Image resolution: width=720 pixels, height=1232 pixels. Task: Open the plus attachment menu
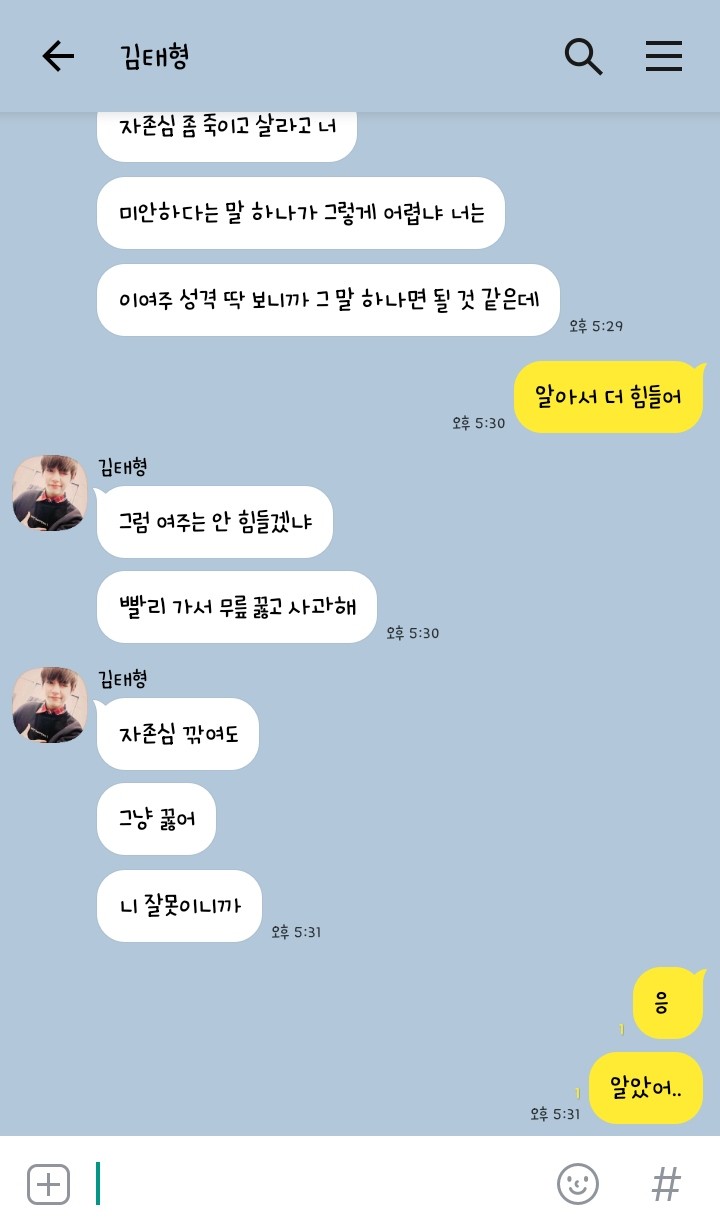point(48,1185)
